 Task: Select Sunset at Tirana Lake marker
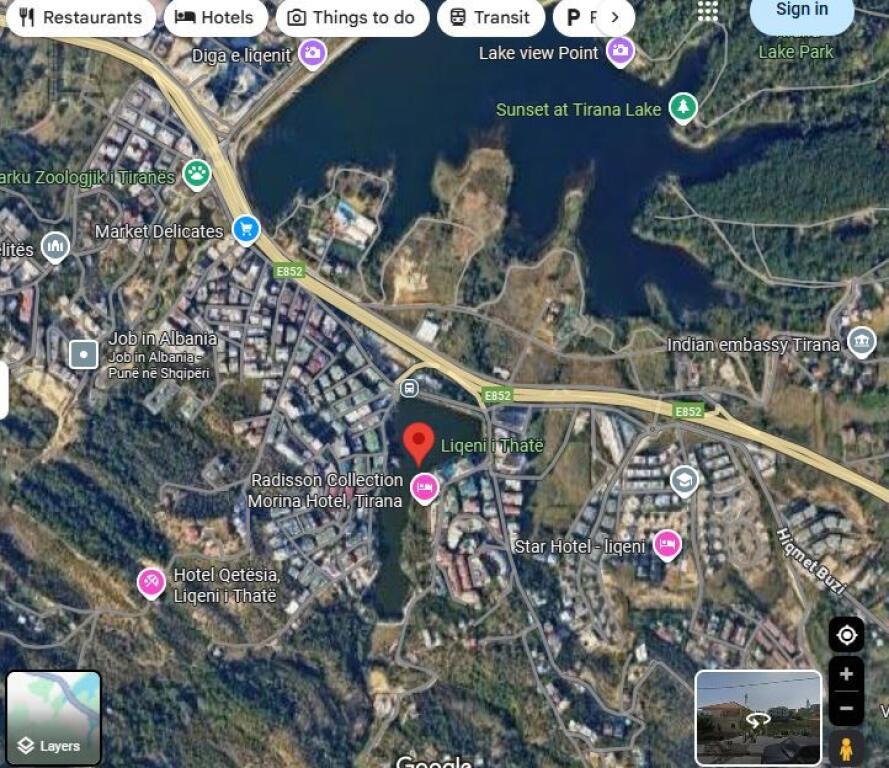pyautogui.click(x=683, y=107)
